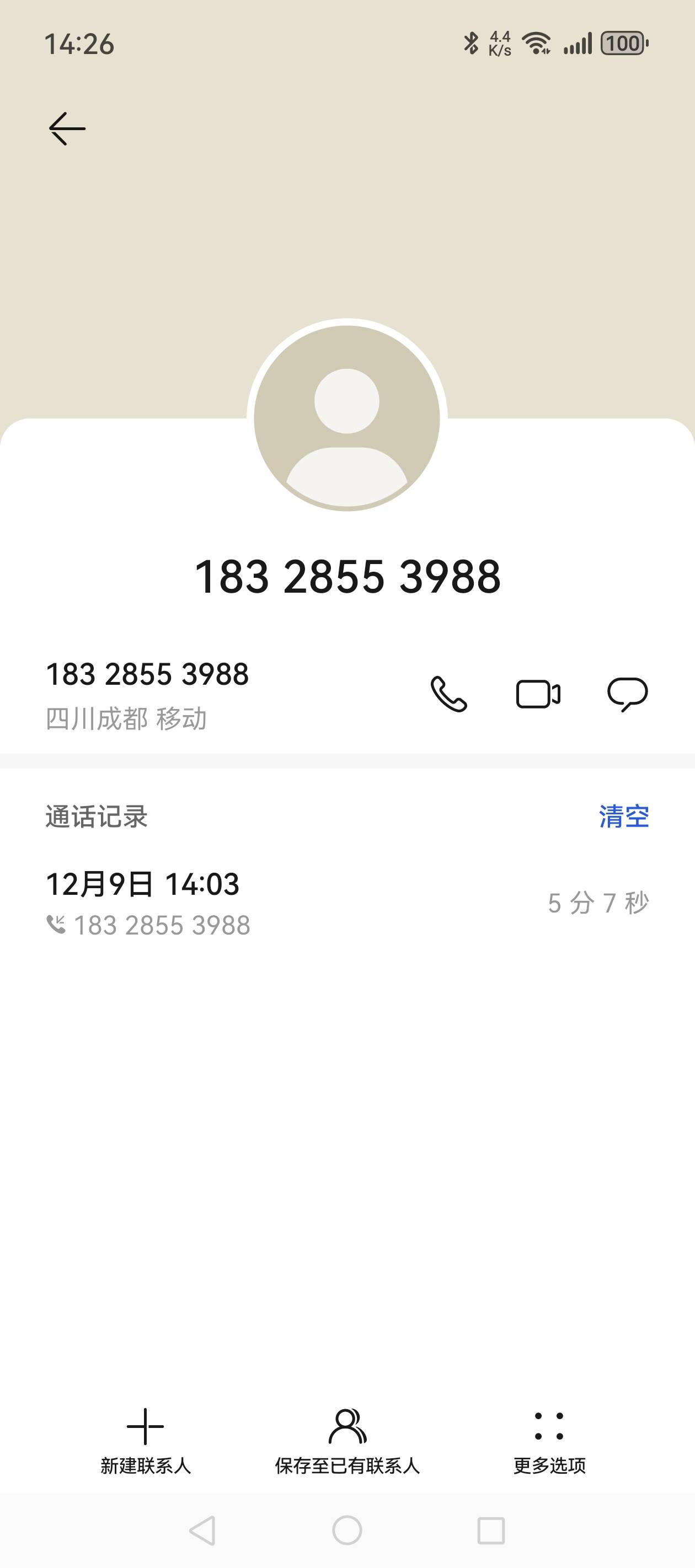Call 183 2855 3988 with phone icon
The height and width of the screenshot is (1568, 695).
click(x=449, y=694)
